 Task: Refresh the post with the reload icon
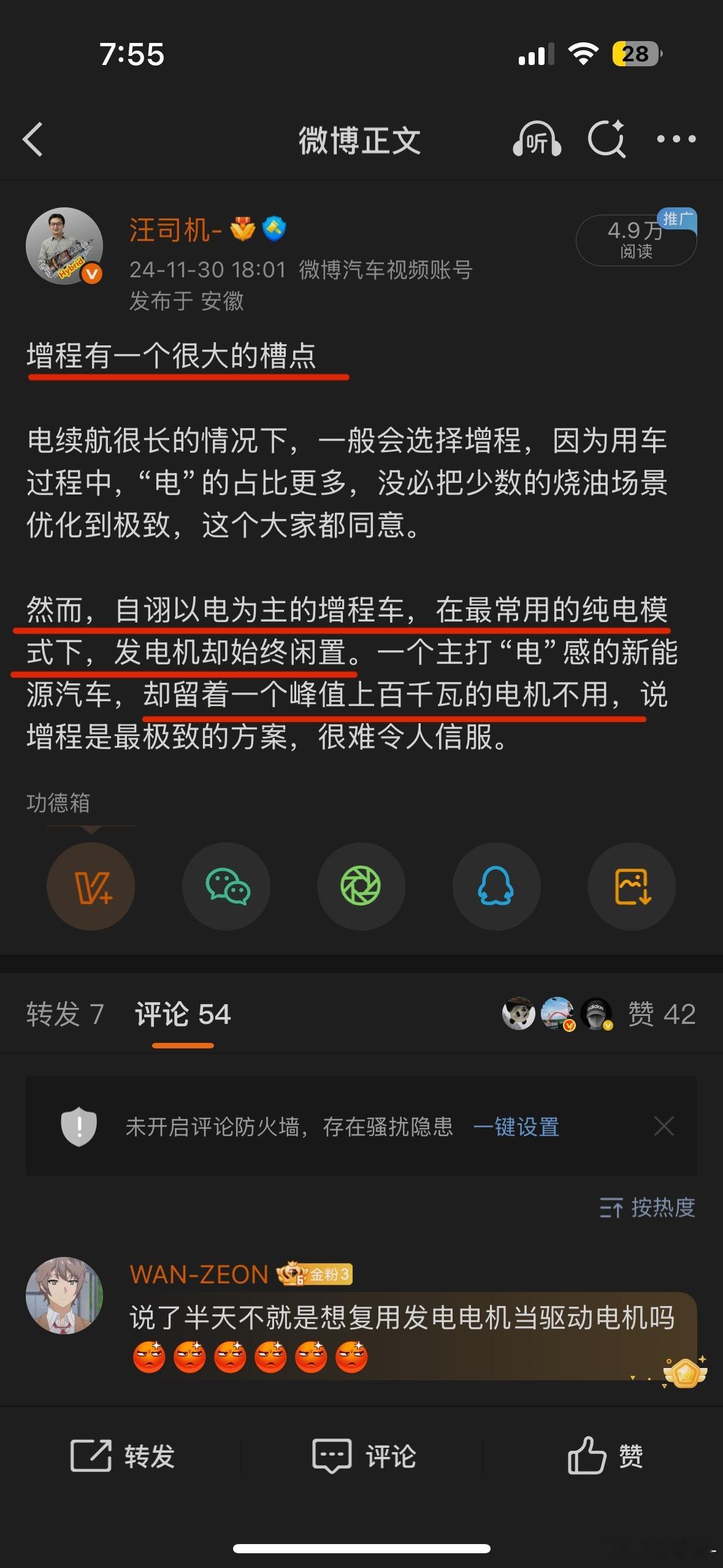click(x=606, y=140)
